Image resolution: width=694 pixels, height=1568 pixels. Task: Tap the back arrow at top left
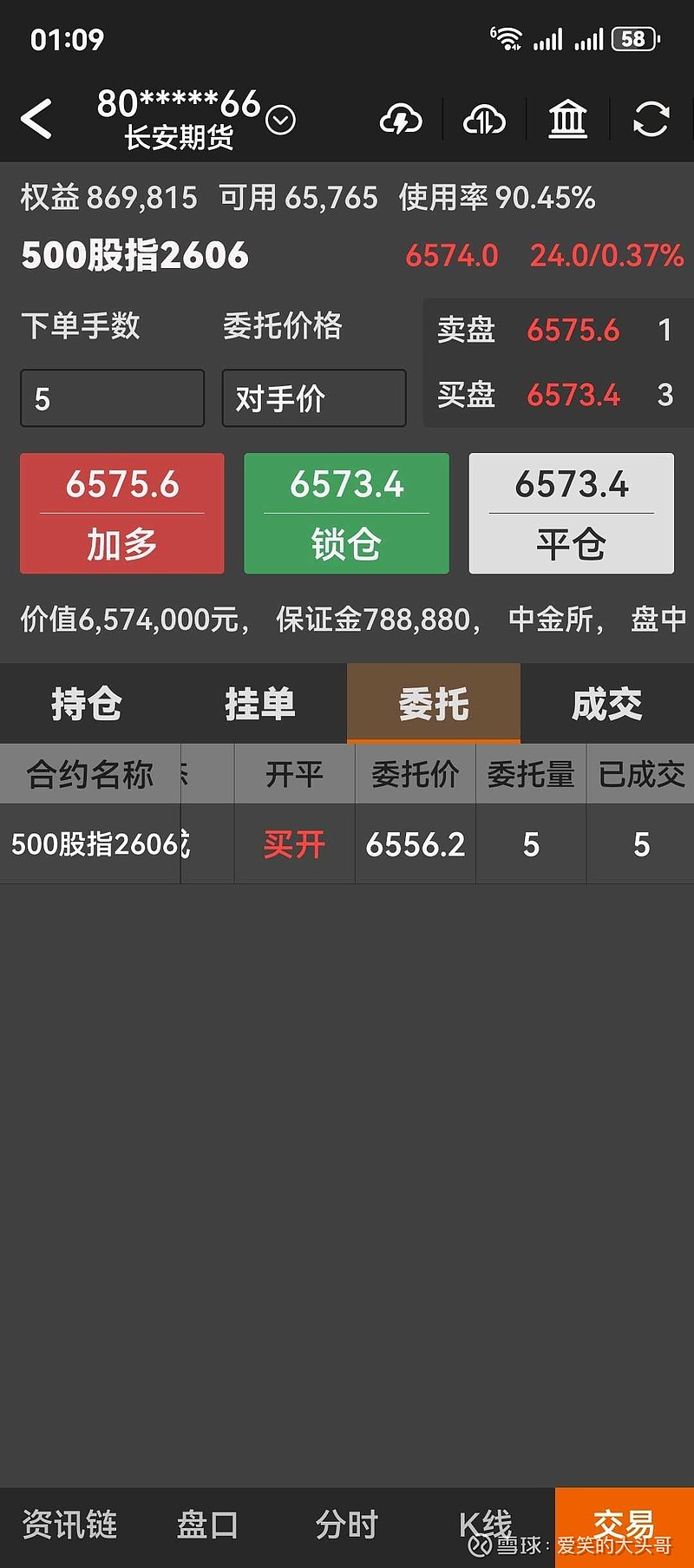[36, 119]
